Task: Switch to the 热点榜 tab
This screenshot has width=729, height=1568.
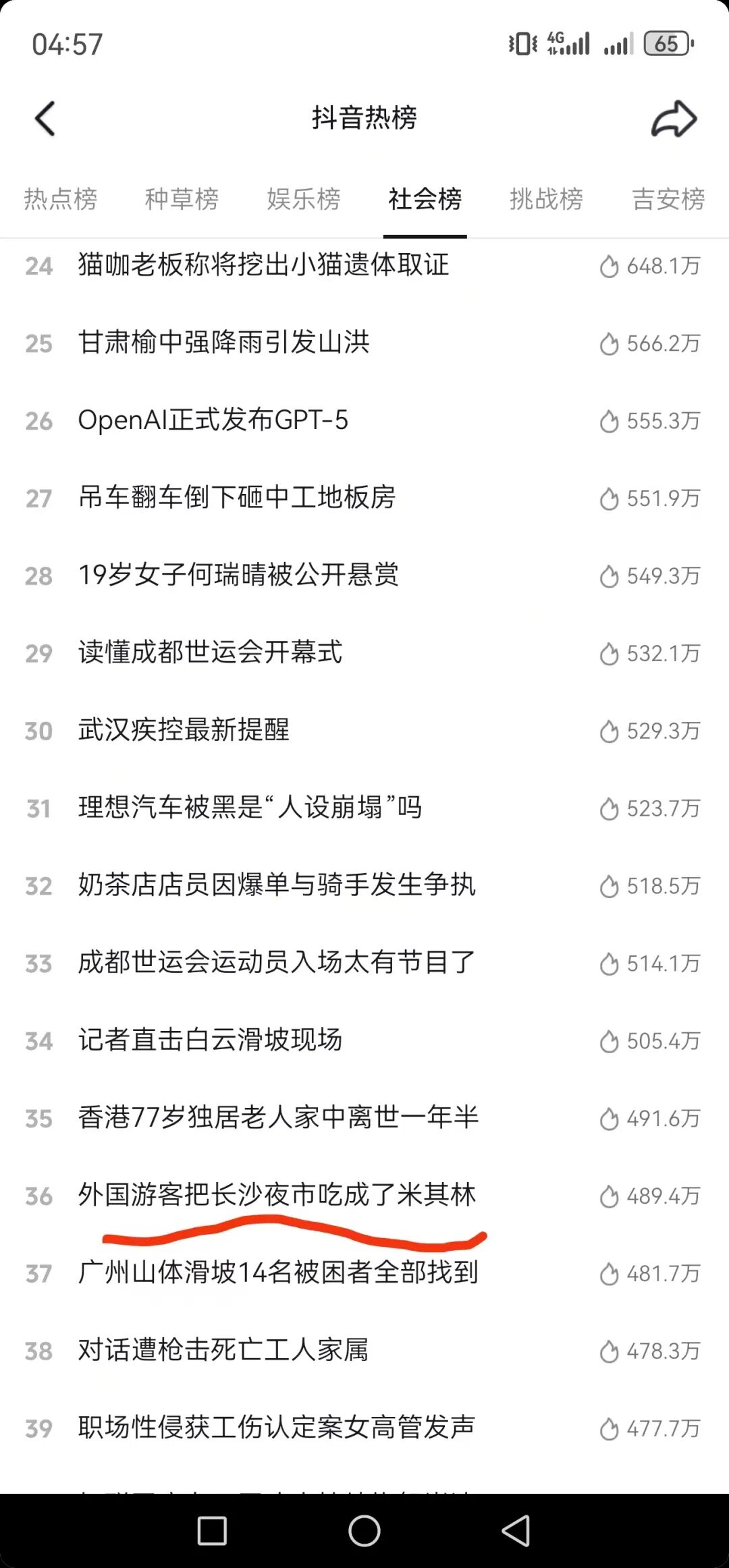Action: click(61, 199)
